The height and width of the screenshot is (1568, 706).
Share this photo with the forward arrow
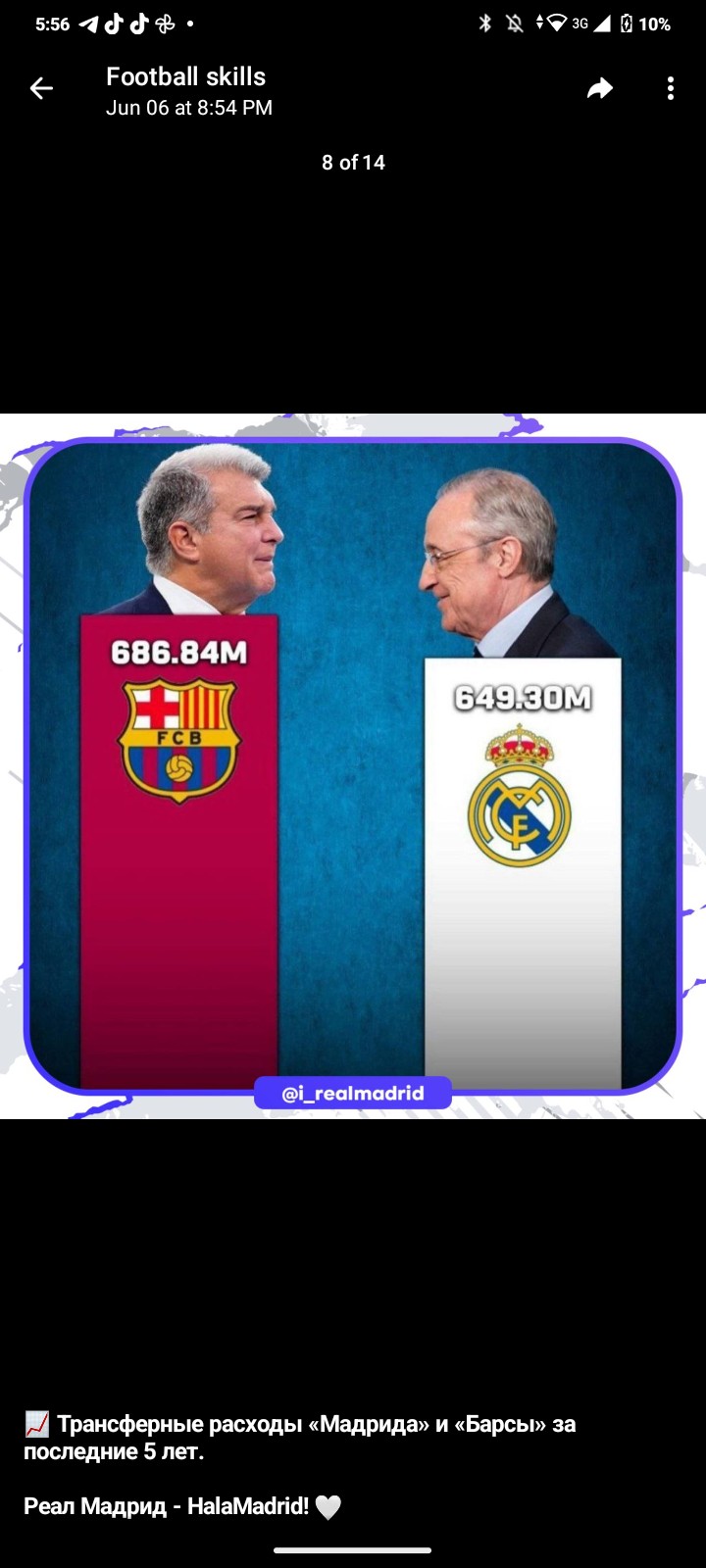coord(599,89)
